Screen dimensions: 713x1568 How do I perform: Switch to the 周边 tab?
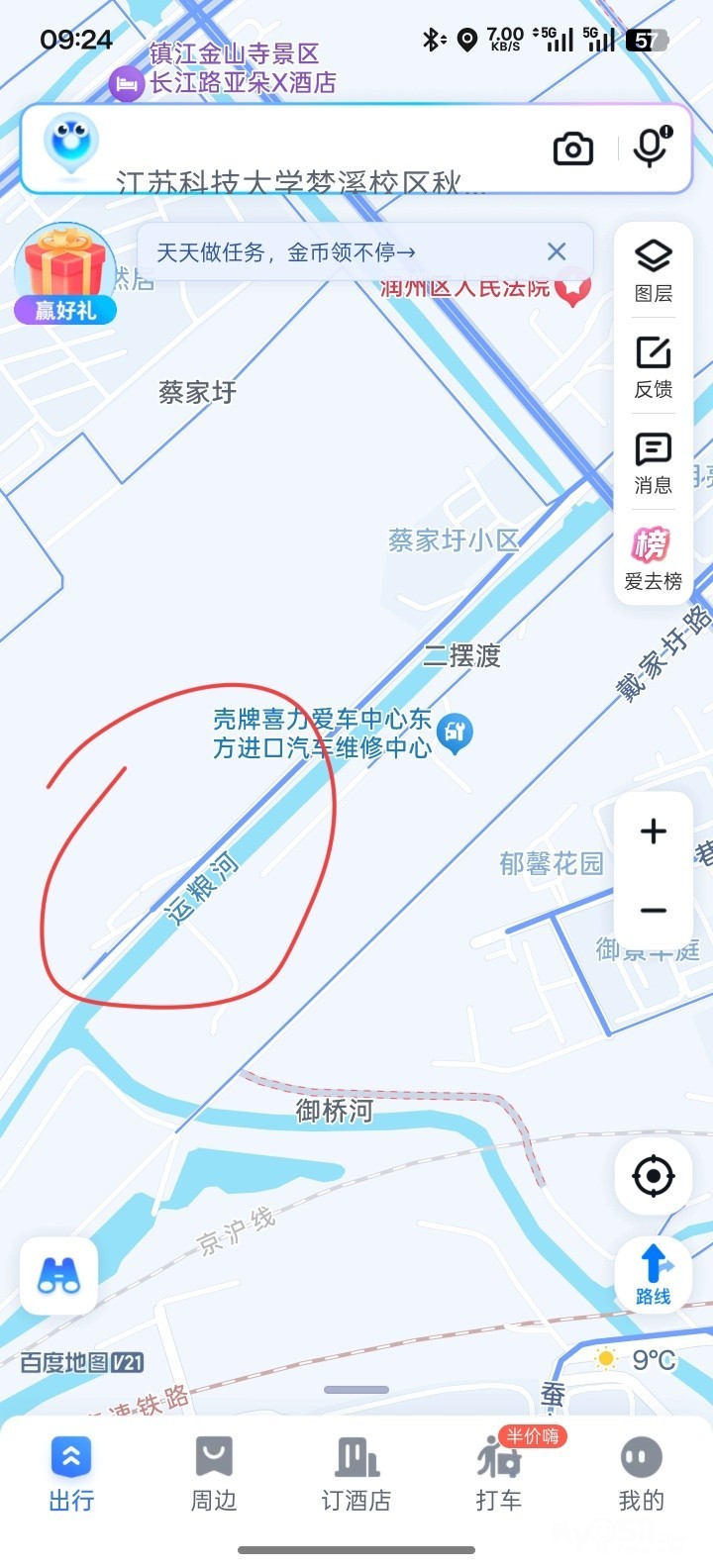pos(214,1474)
